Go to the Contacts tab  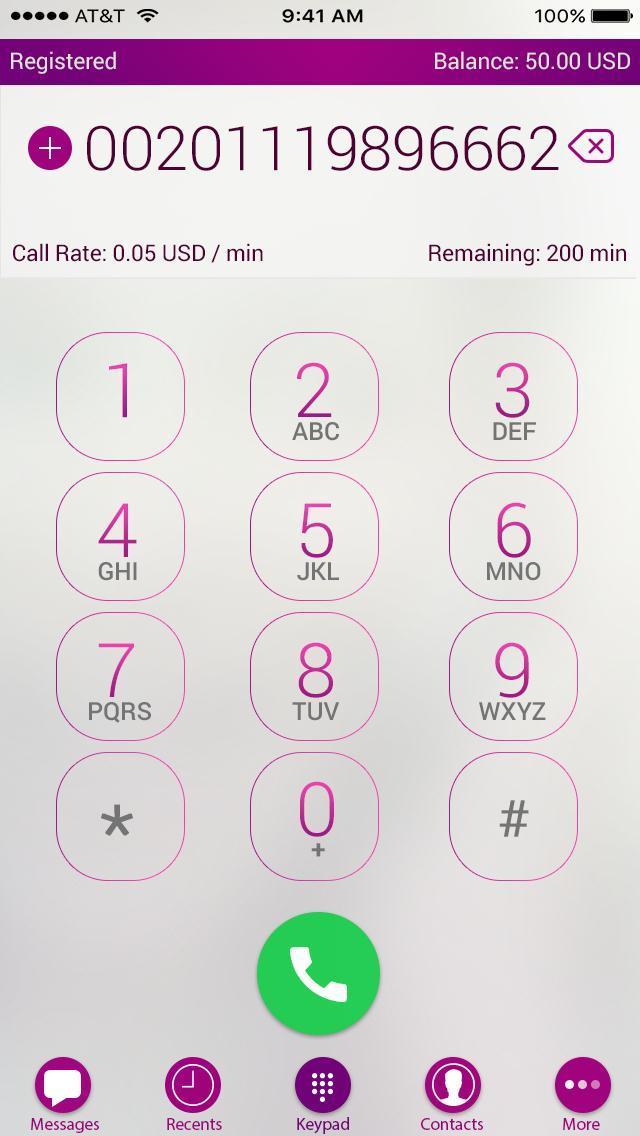click(x=452, y=1094)
